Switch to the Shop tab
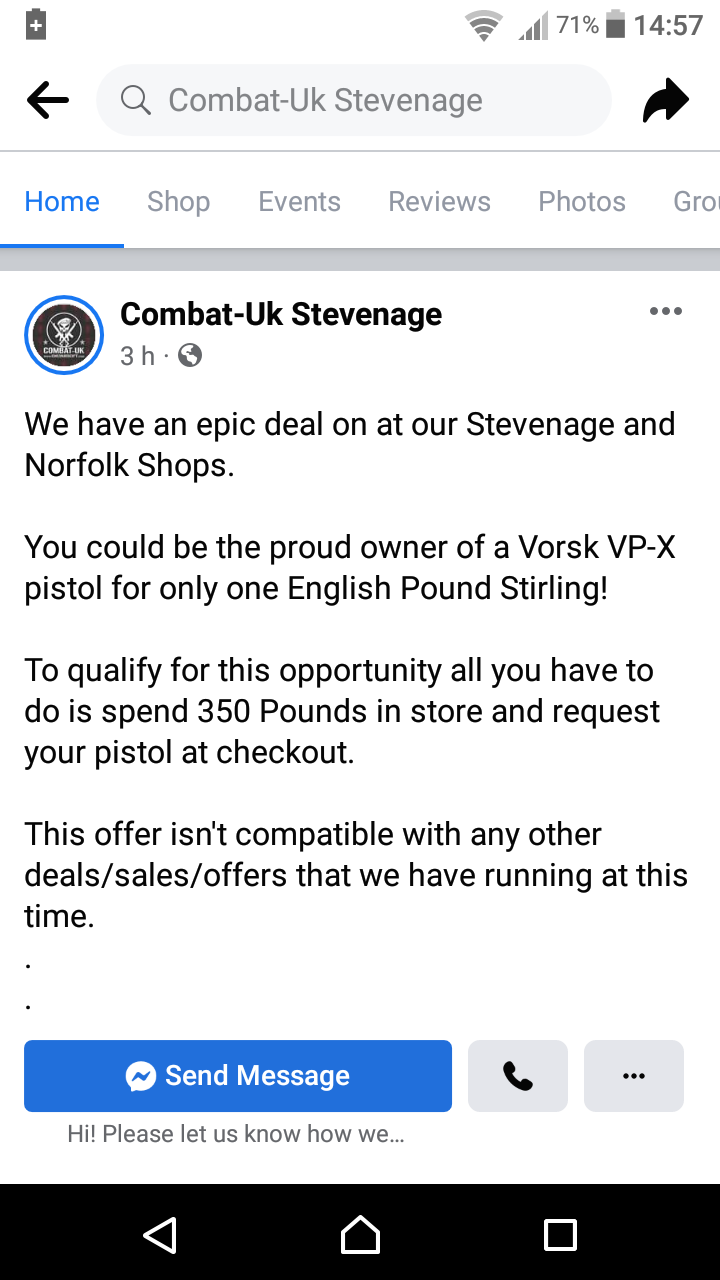Viewport: 720px width, 1280px height. pyautogui.click(x=178, y=202)
